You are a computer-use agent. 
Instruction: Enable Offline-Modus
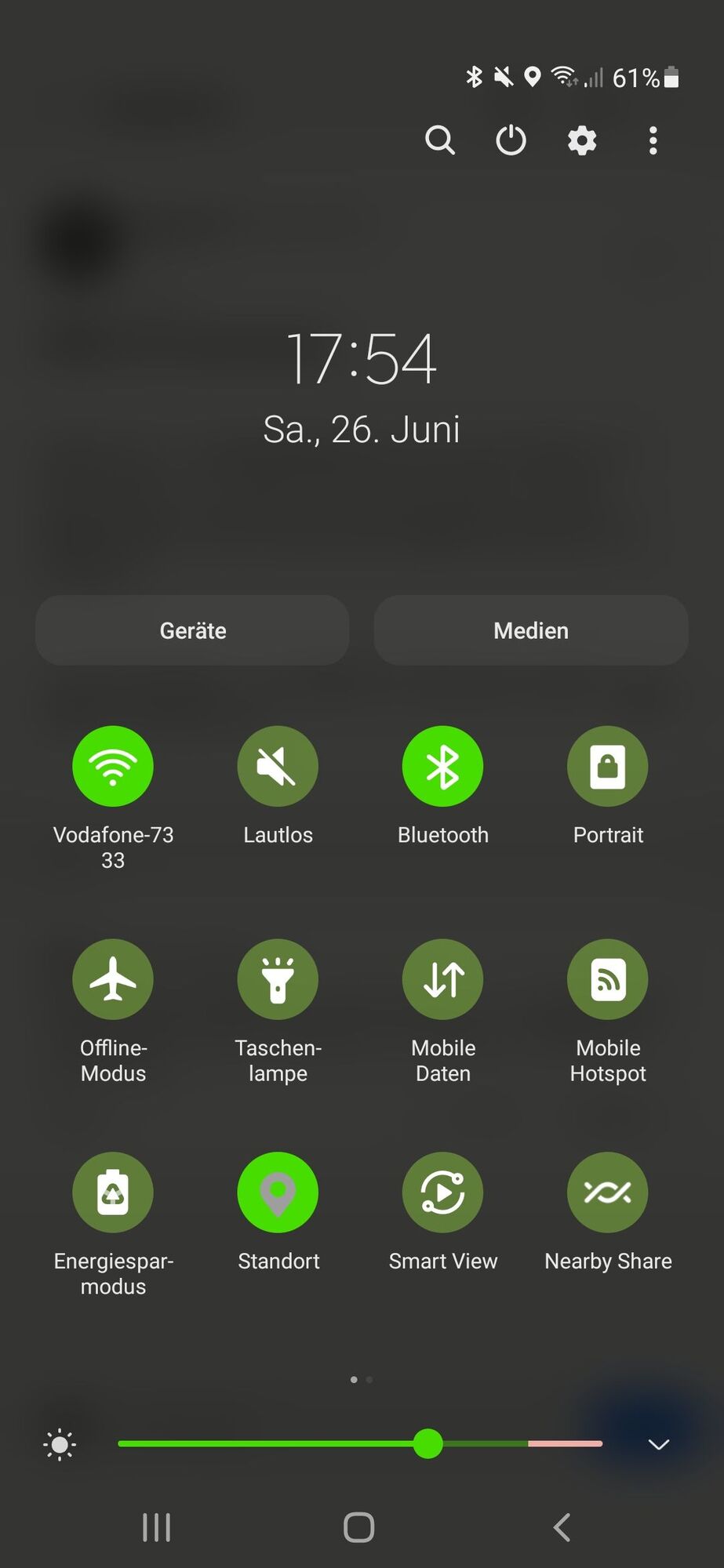click(x=113, y=979)
